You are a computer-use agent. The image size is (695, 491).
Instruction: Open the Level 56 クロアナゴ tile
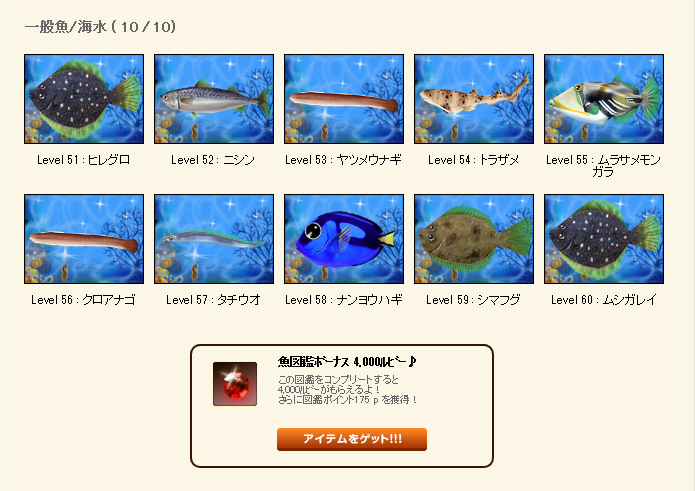84,239
